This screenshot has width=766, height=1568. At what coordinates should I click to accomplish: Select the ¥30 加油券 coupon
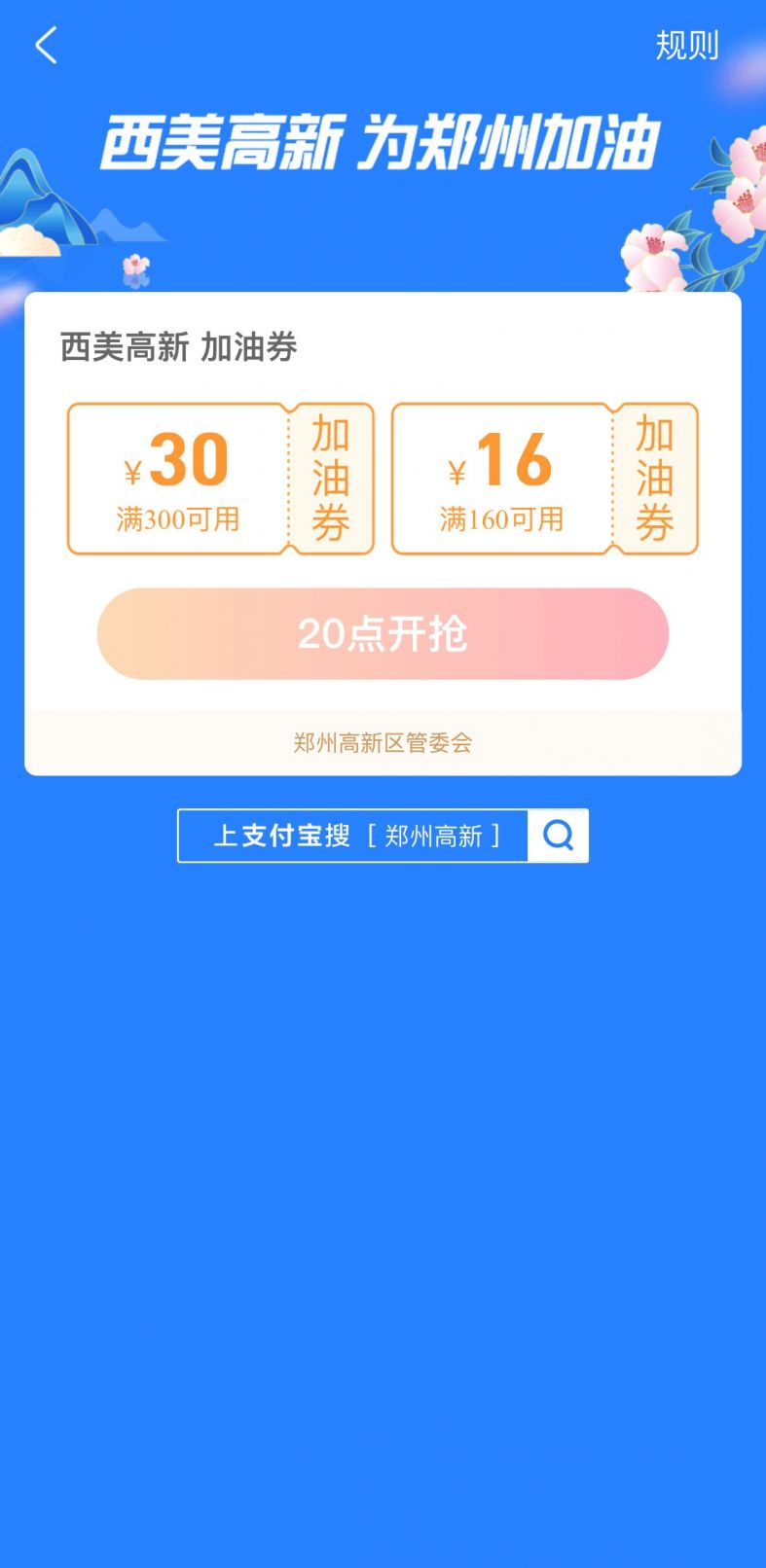pos(220,479)
